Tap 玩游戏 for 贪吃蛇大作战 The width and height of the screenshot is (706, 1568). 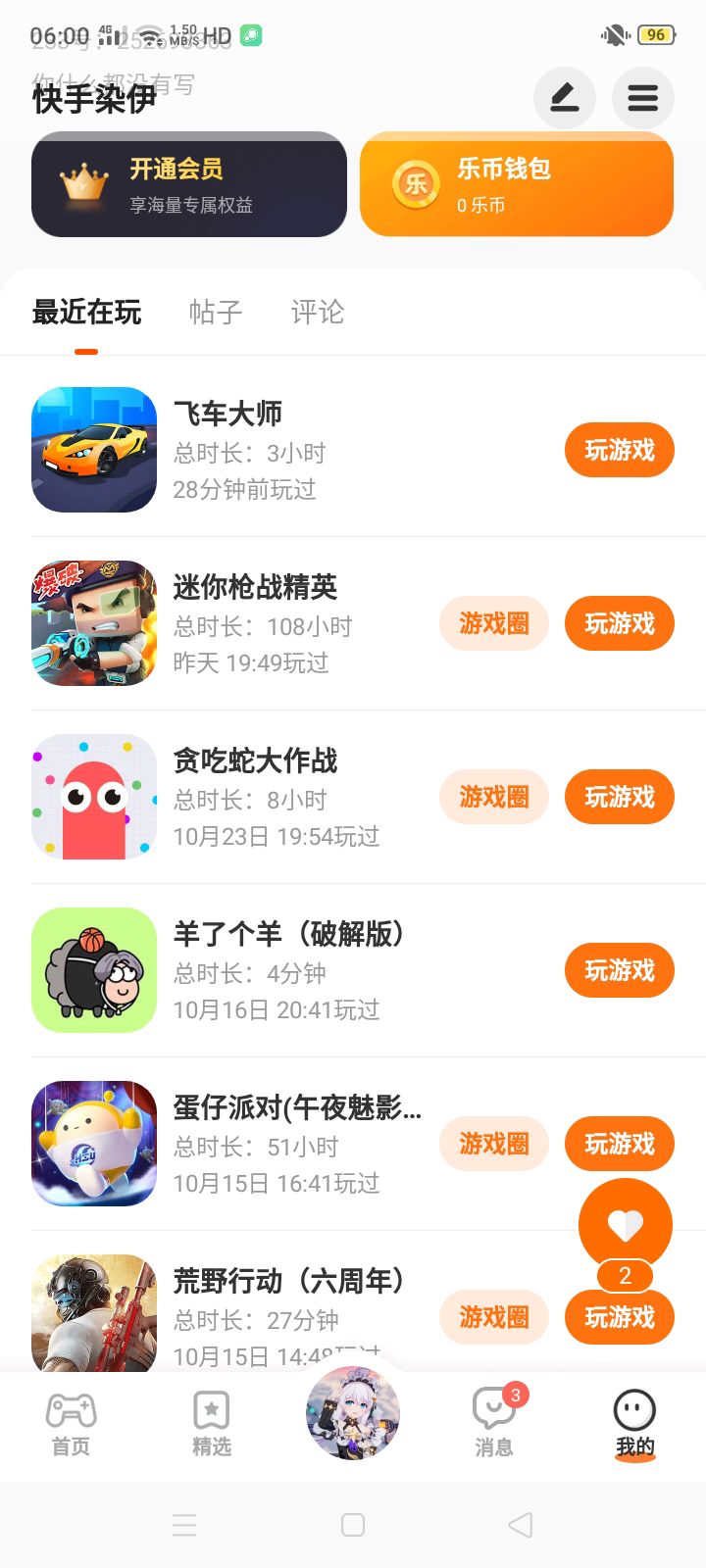619,798
